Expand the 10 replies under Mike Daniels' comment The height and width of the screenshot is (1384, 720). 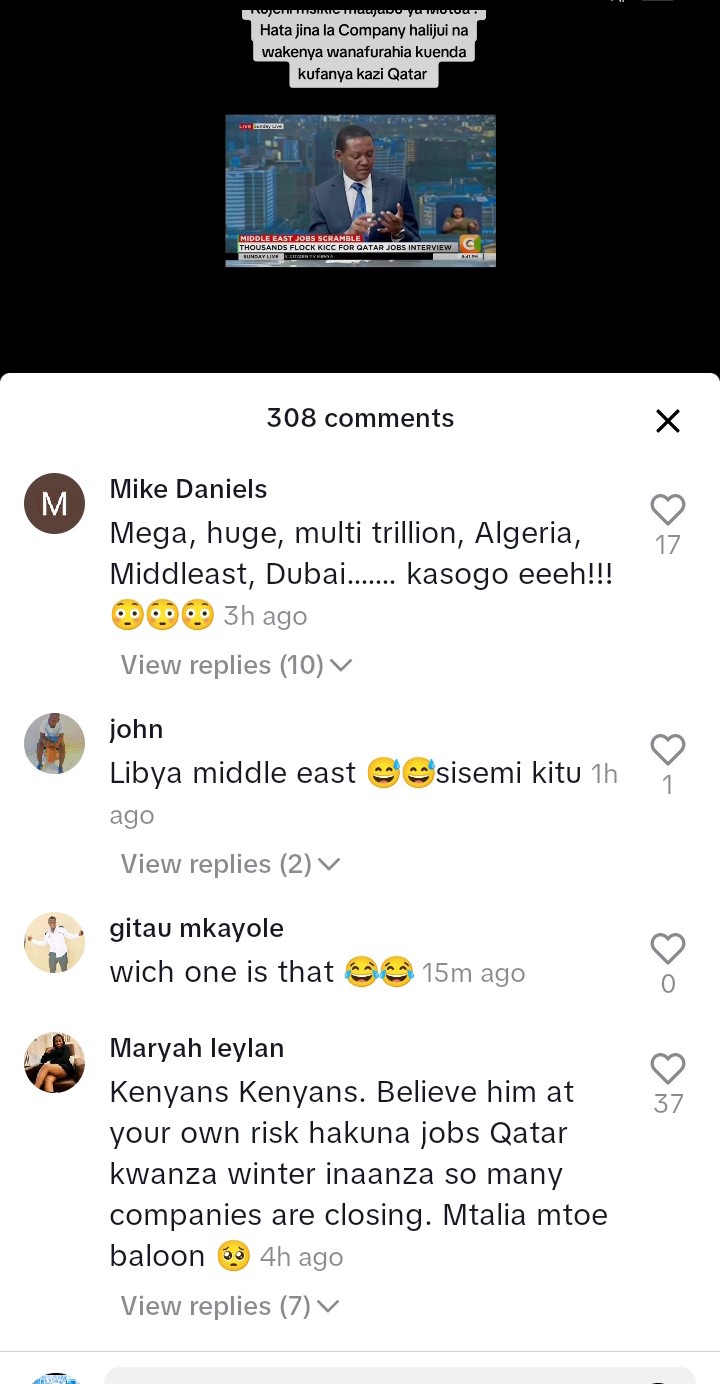point(236,665)
